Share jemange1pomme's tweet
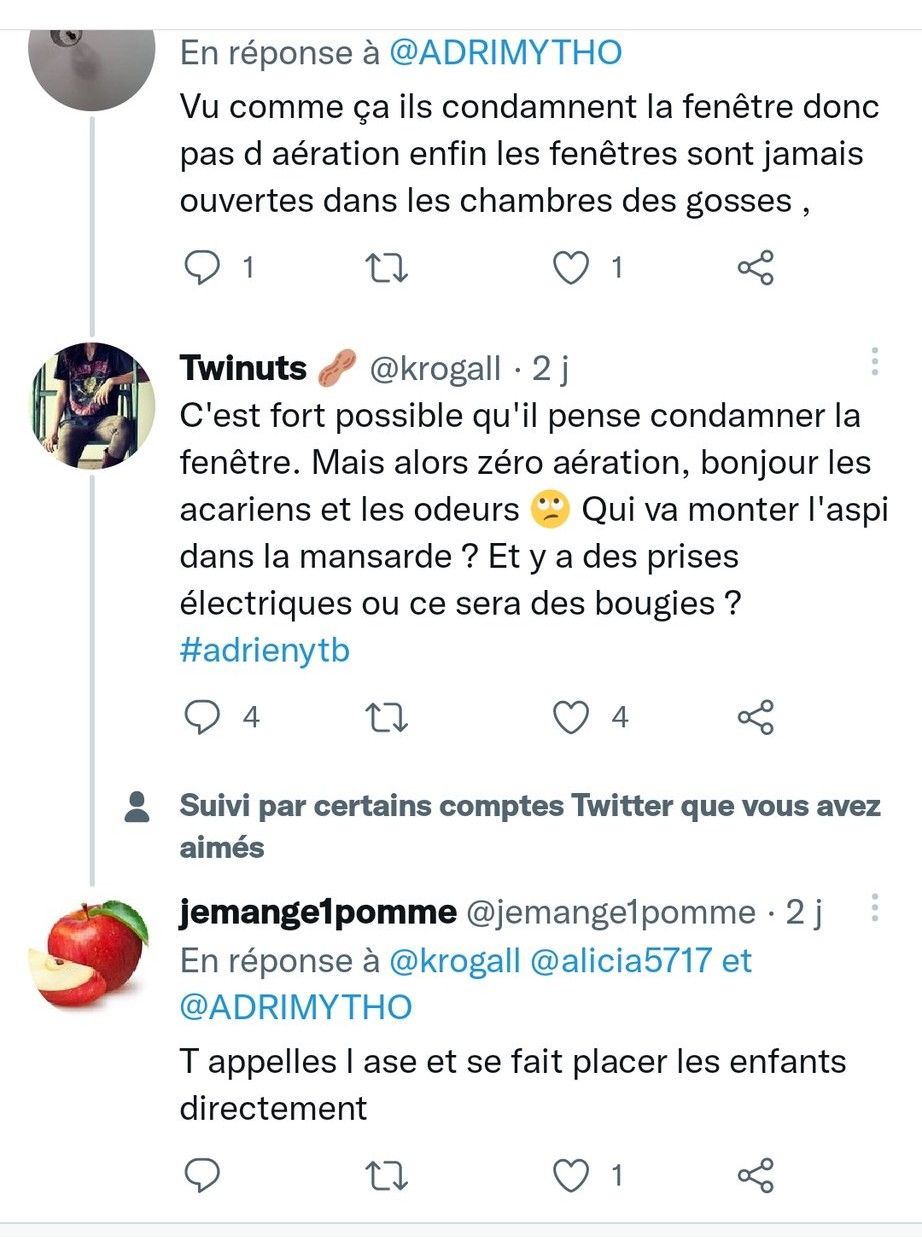922x1237 pixels. point(755,1175)
